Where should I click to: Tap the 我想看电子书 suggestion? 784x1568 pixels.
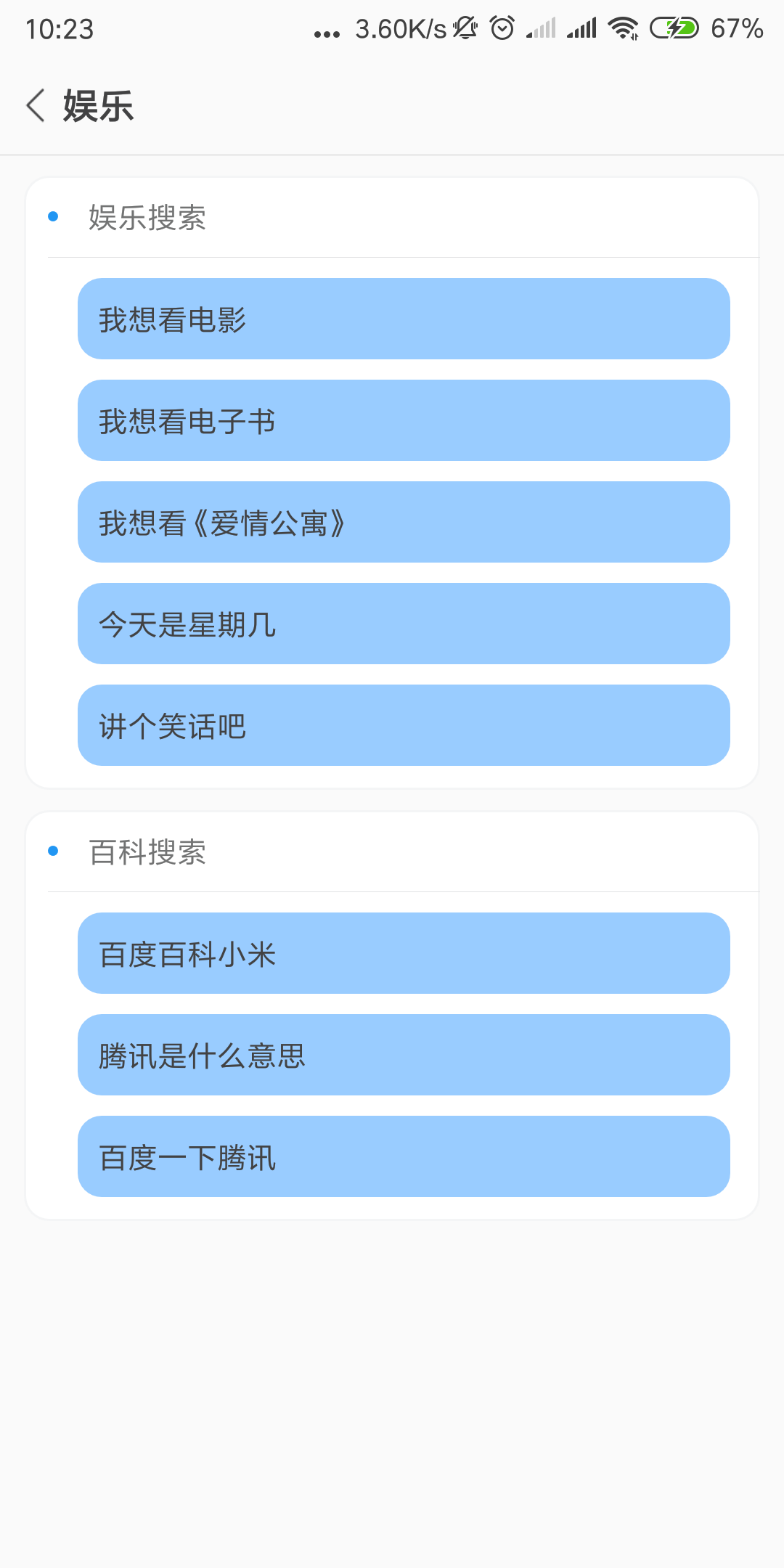(403, 420)
